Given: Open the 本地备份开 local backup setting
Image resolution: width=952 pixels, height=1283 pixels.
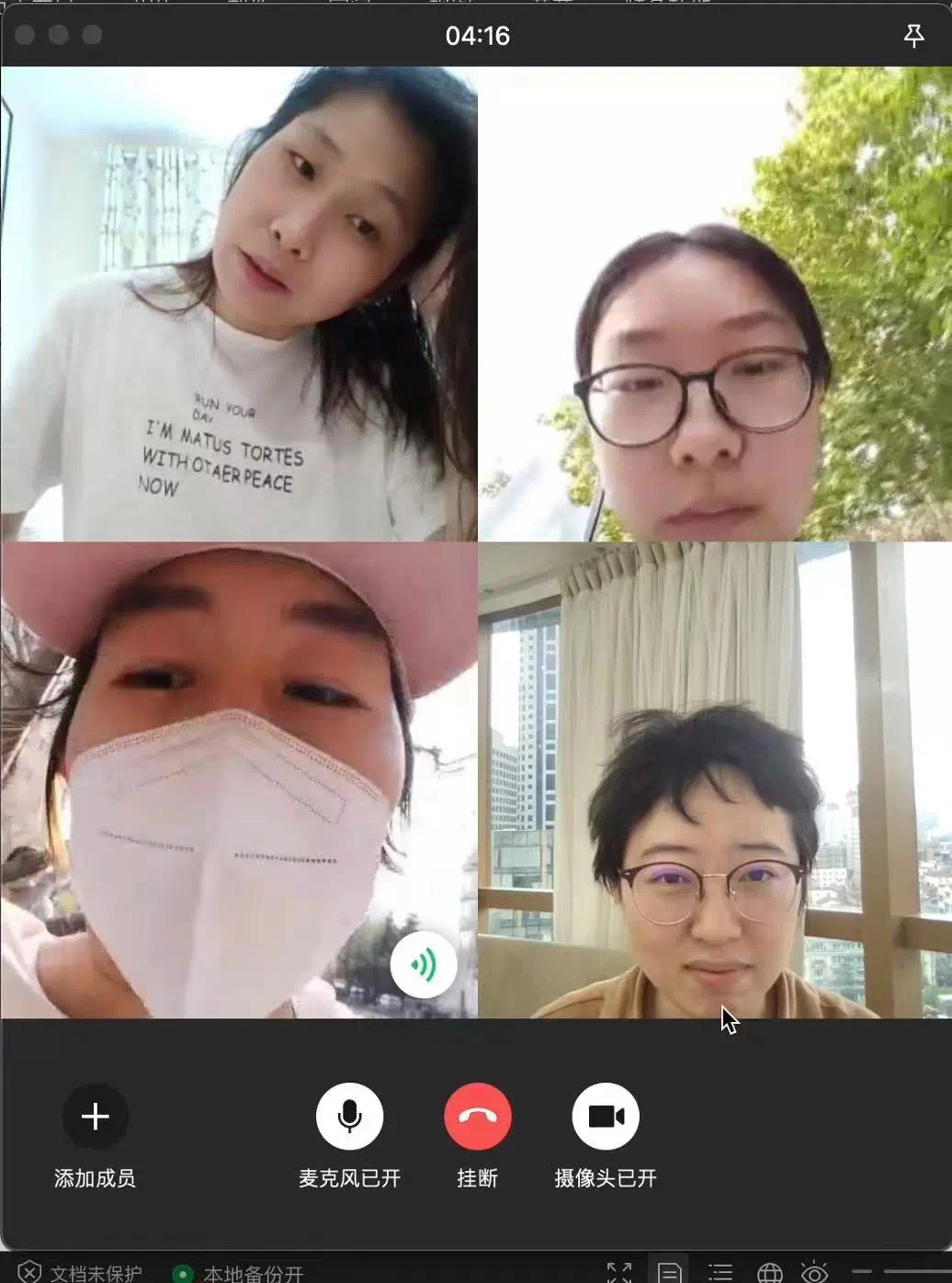Looking at the screenshot, I should coord(241,1273).
